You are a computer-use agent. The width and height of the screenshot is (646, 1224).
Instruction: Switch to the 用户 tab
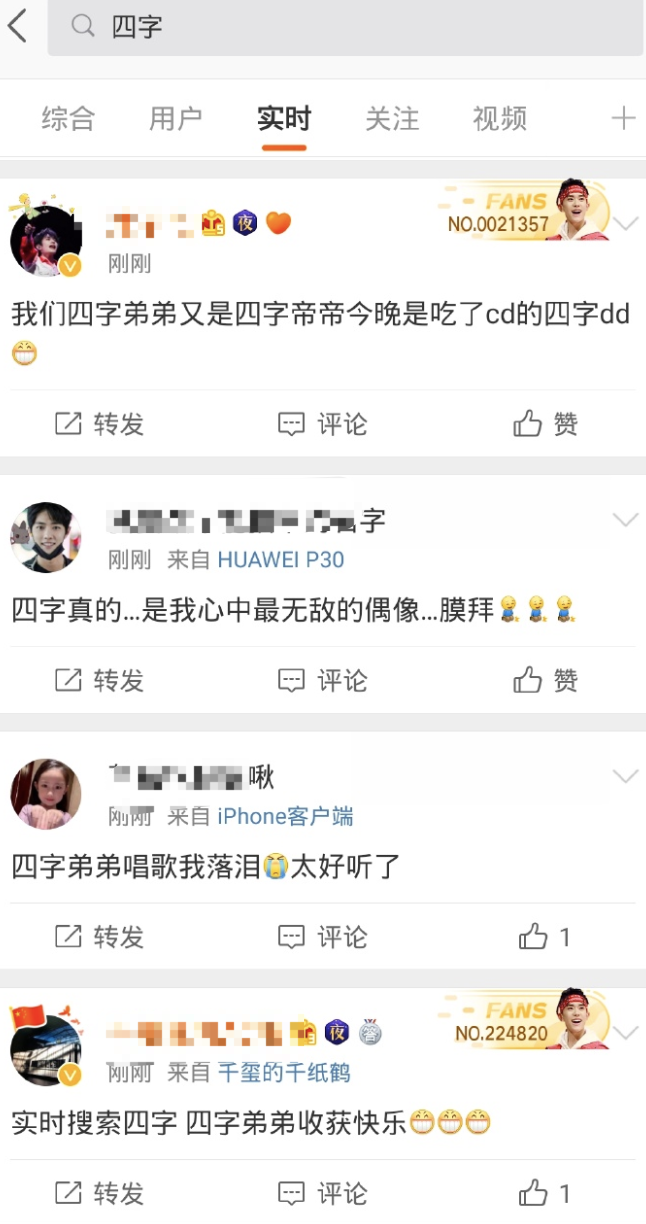[176, 119]
